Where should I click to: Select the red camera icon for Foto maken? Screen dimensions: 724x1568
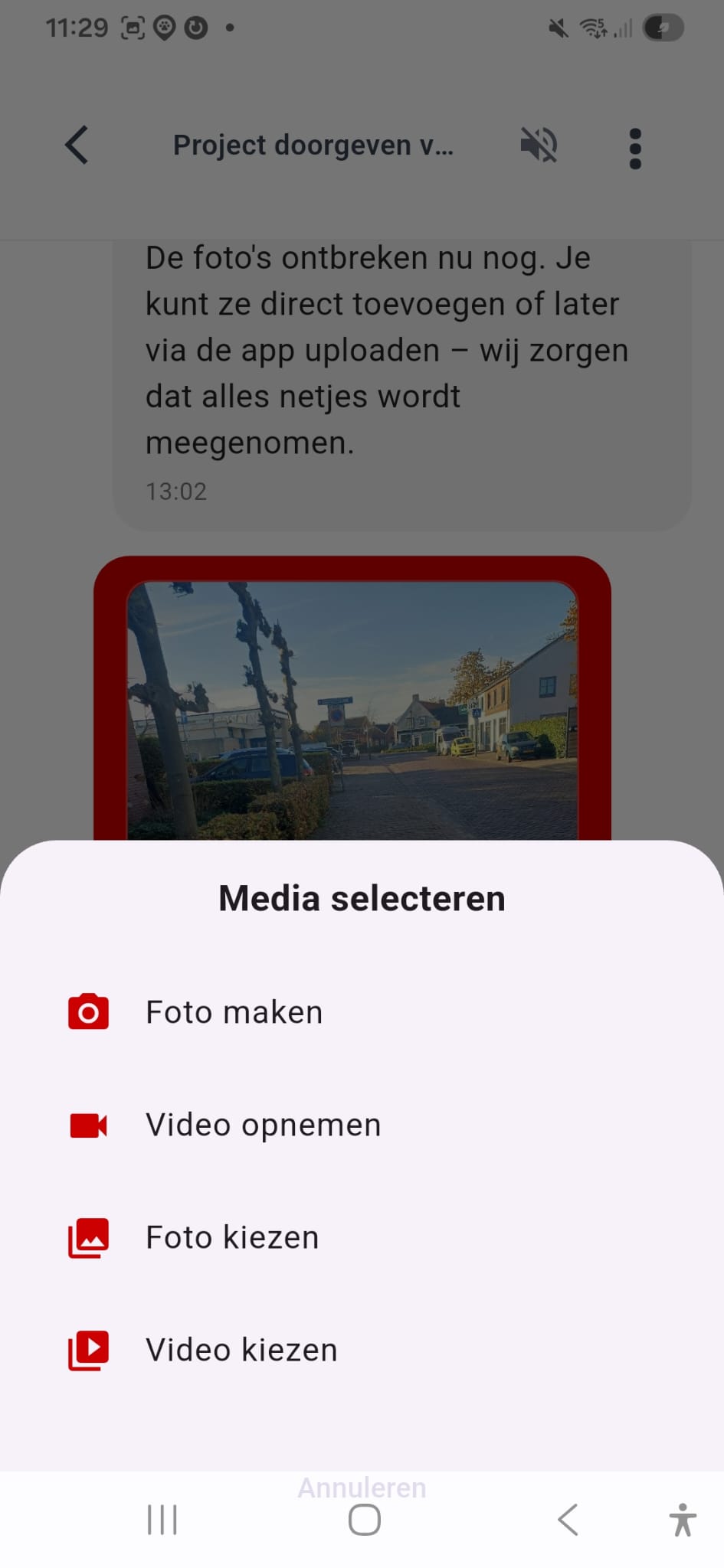click(88, 1011)
